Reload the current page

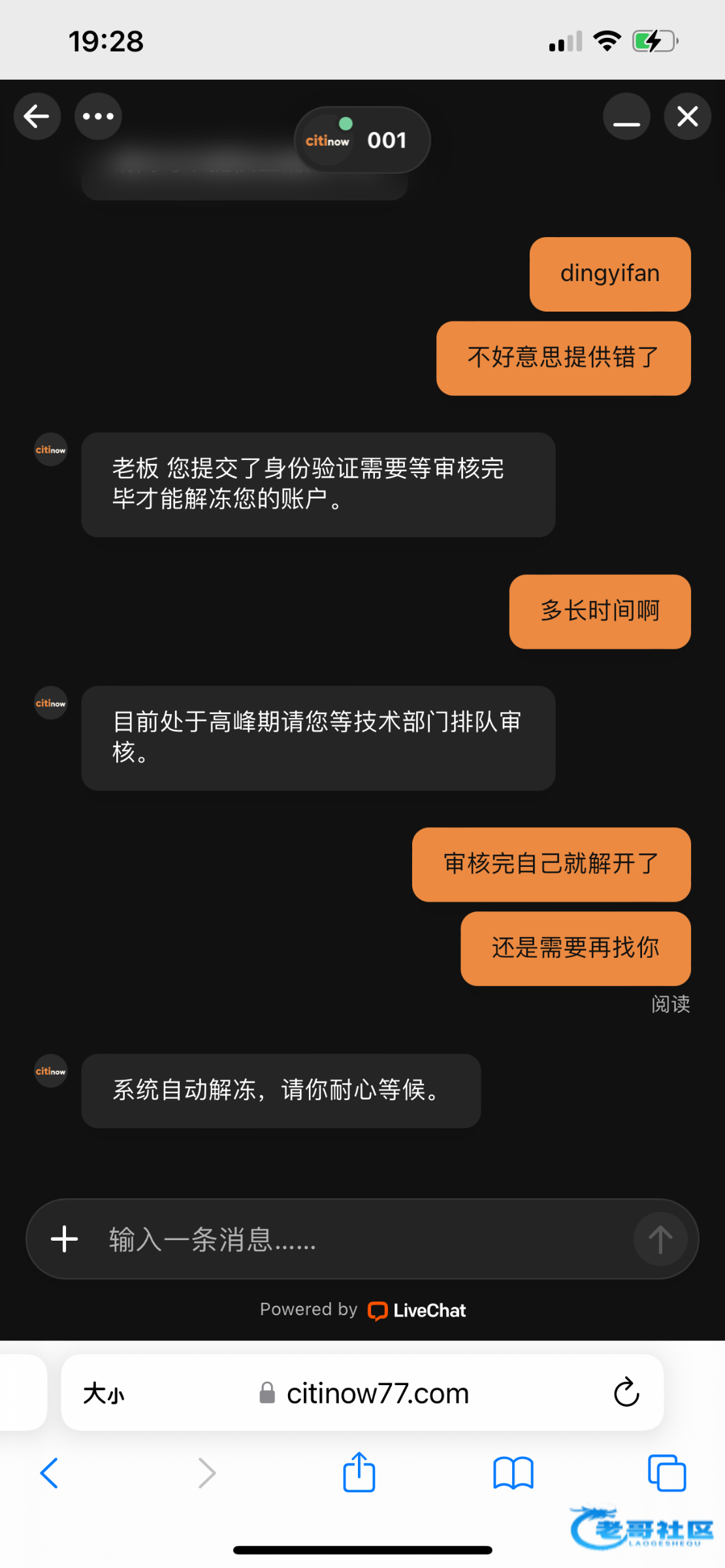pyautogui.click(x=626, y=1392)
